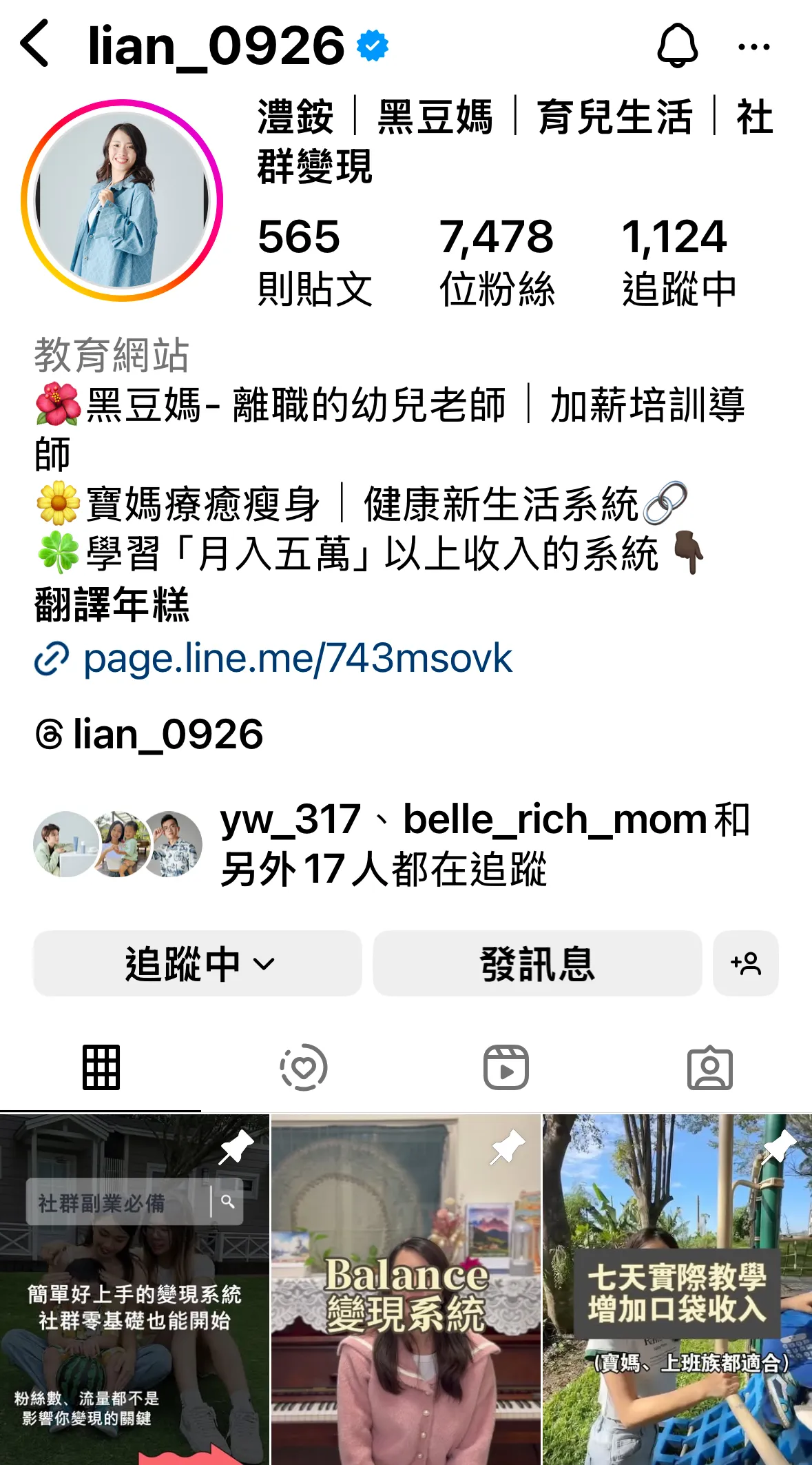Tap 發訊息 to send a message

537,963
